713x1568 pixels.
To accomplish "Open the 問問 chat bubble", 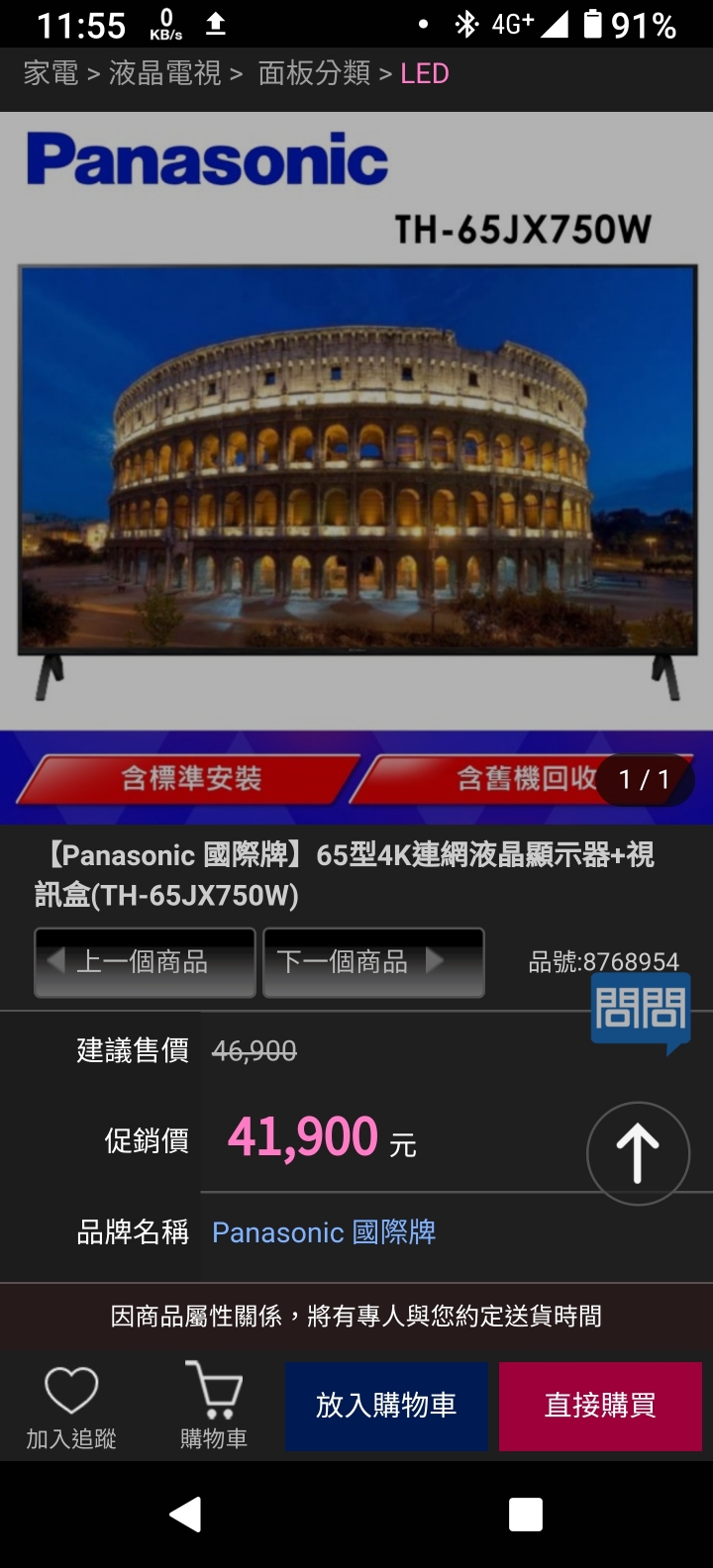I will pyautogui.click(x=640, y=1012).
